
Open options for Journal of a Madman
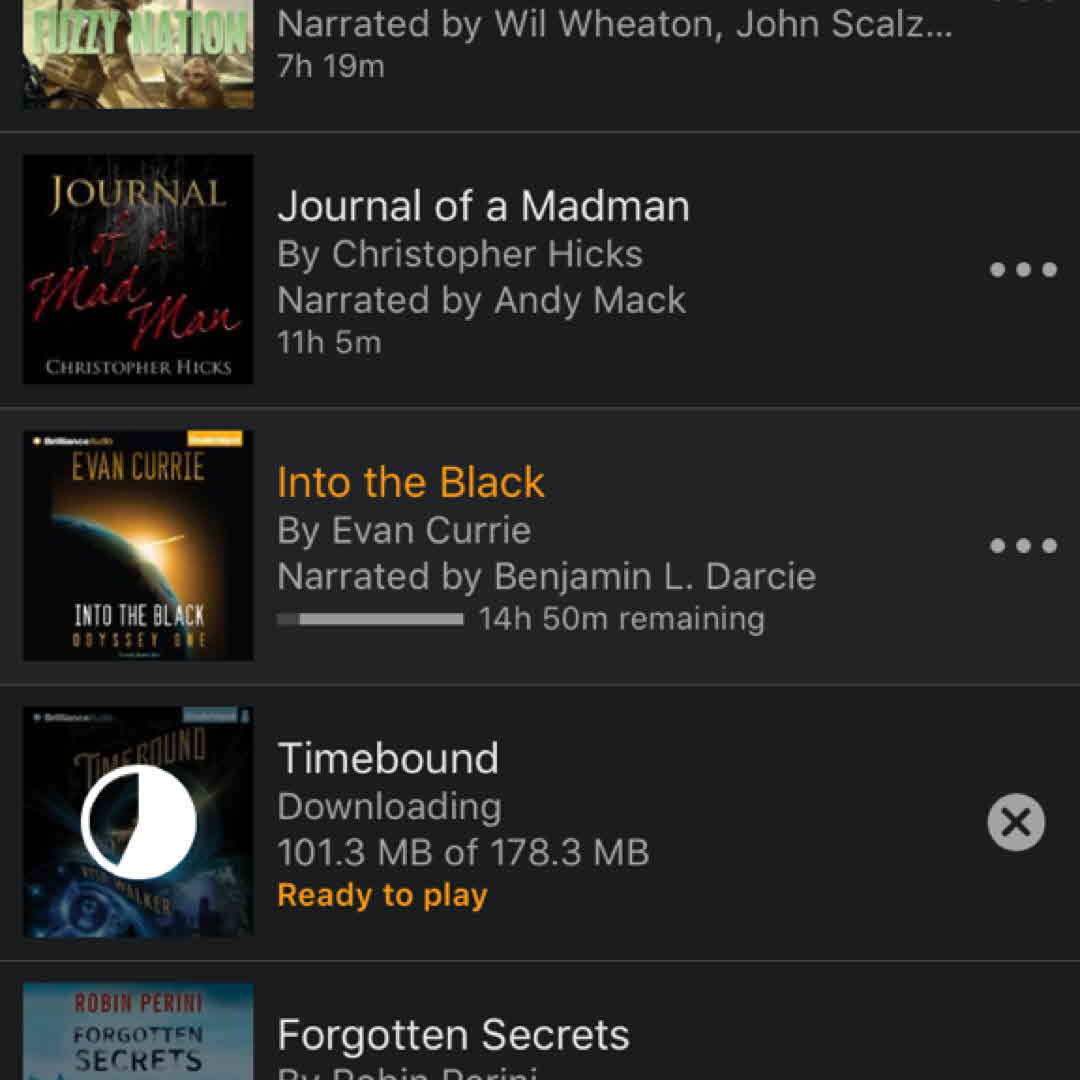pos(1022,269)
